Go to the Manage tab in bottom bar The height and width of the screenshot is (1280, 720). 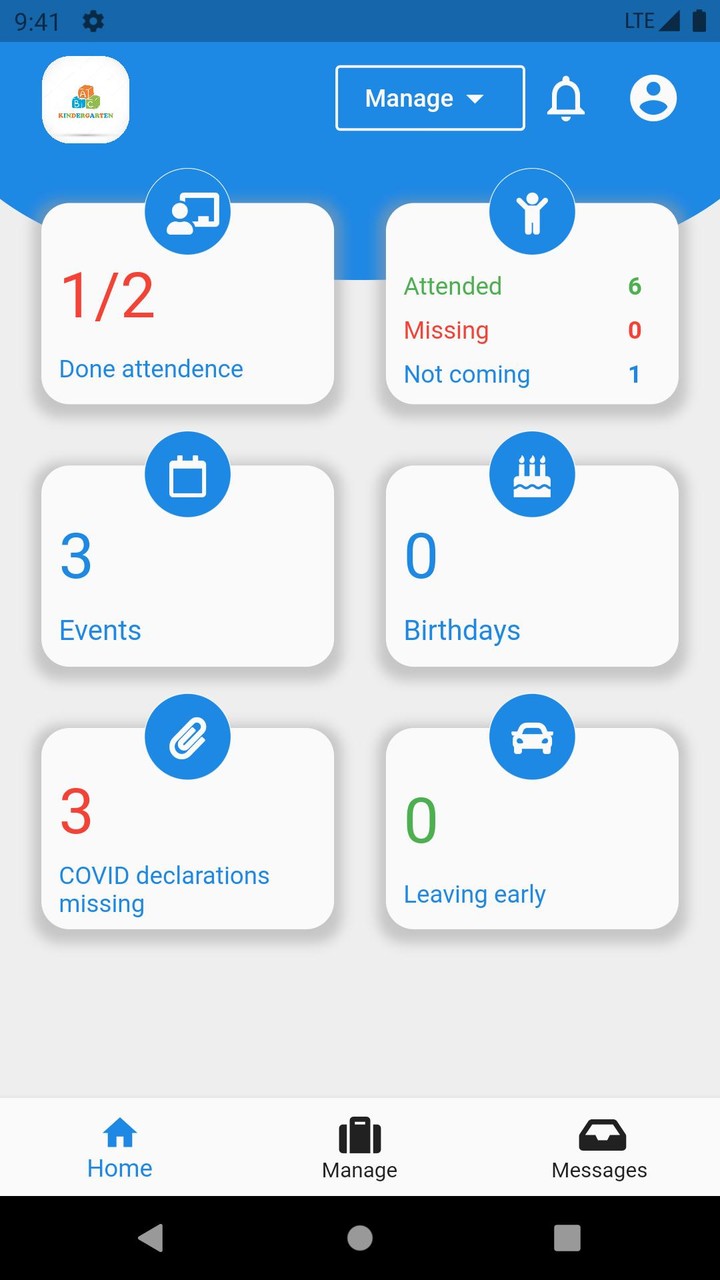(x=359, y=1148)
